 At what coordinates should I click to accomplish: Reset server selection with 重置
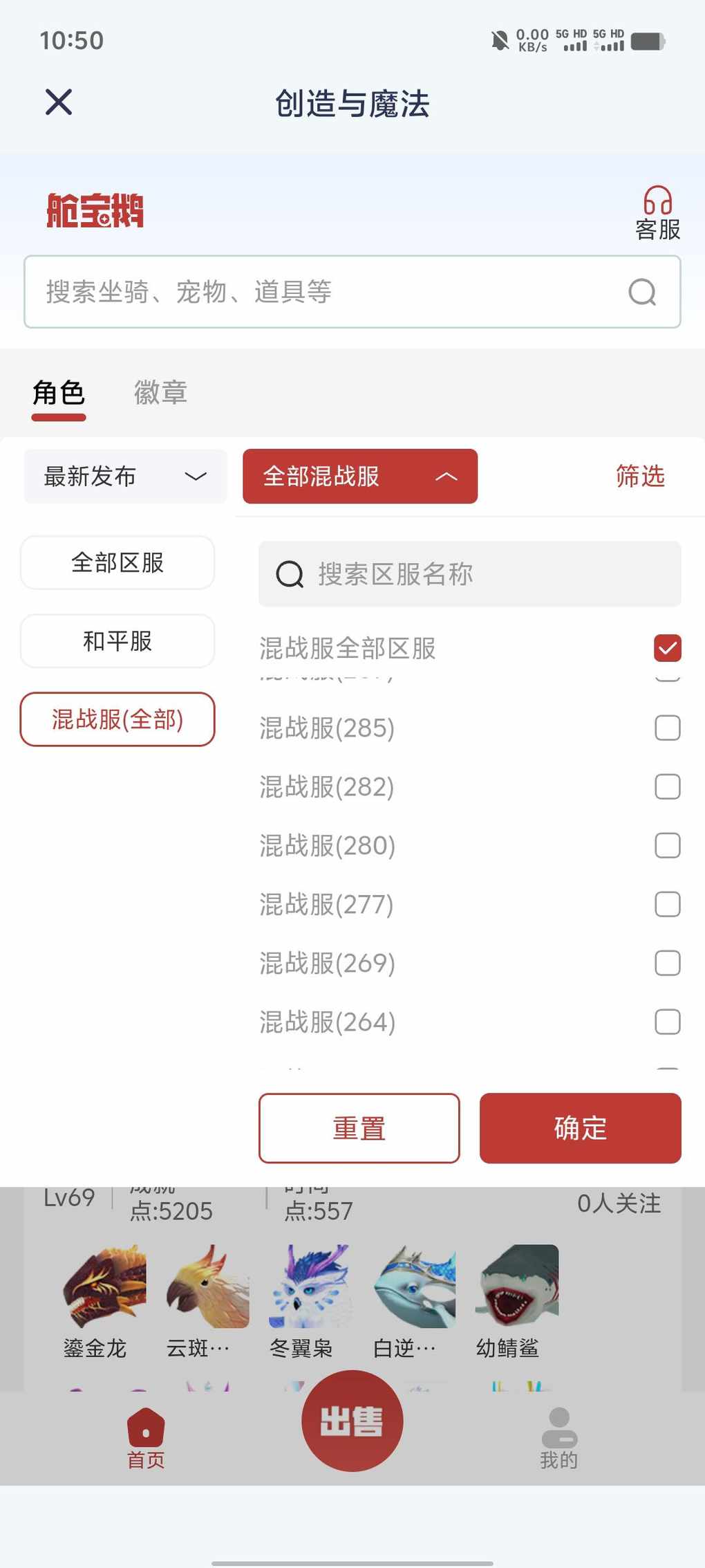tap(359, 1128)
